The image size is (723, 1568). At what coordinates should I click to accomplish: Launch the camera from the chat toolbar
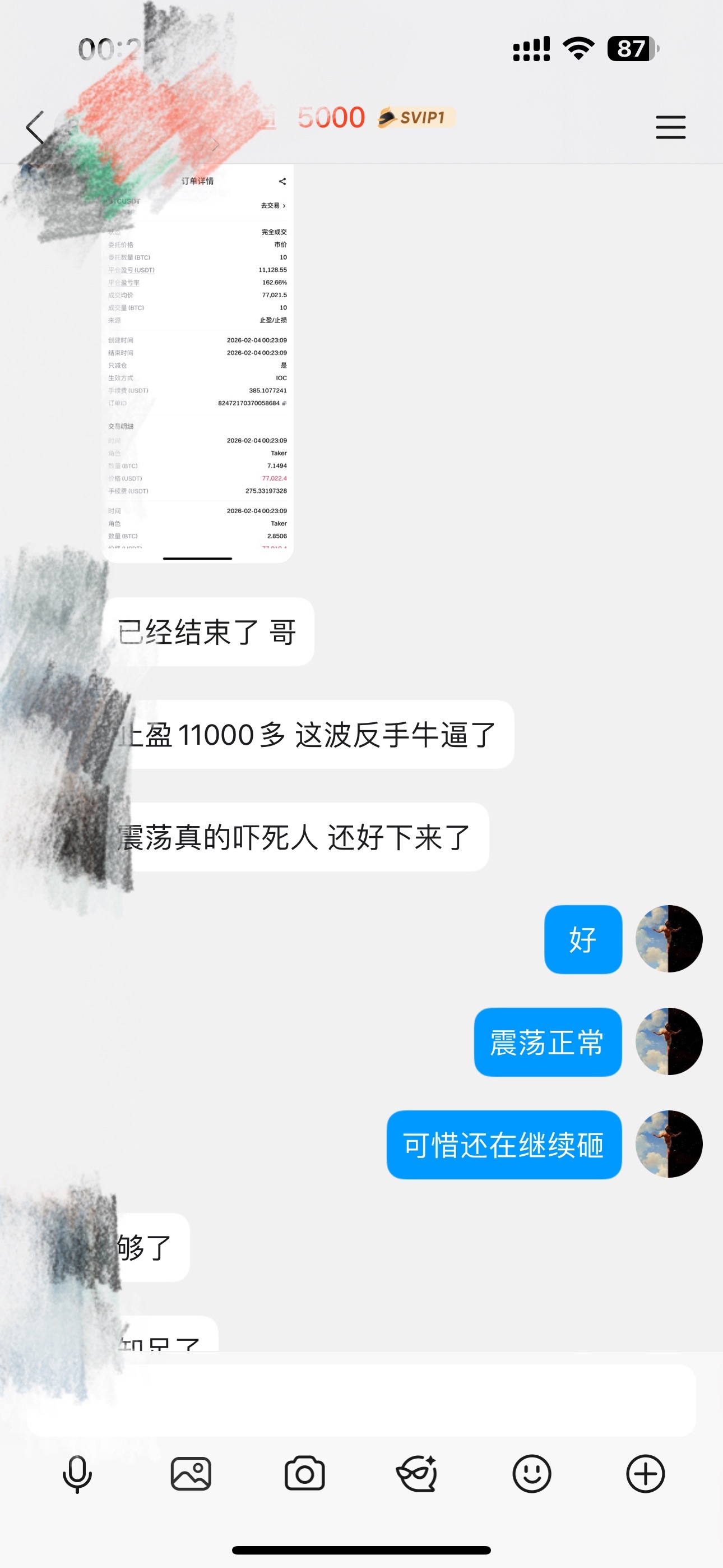click(x=304, y=1474)
